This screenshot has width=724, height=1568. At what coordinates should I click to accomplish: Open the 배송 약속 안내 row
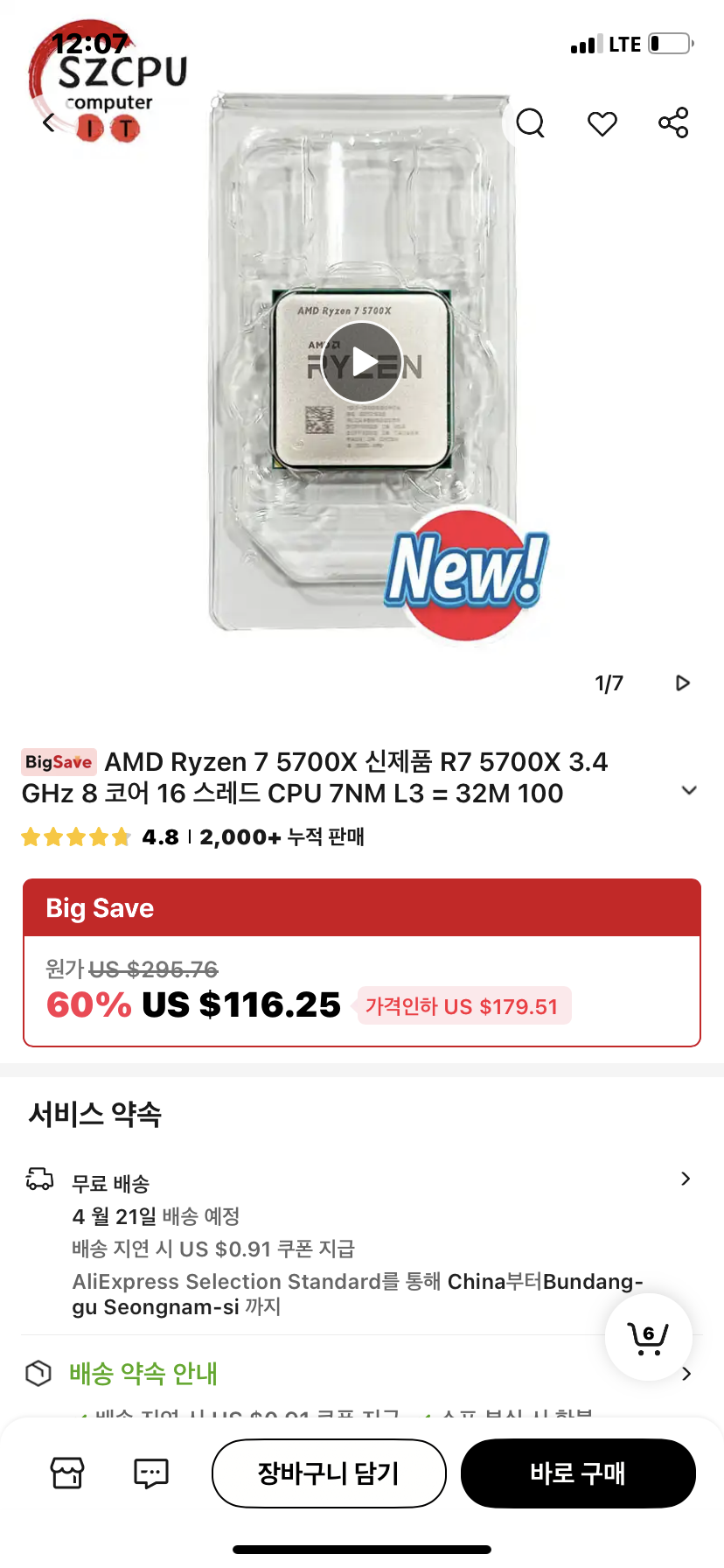click(686, 1373)
